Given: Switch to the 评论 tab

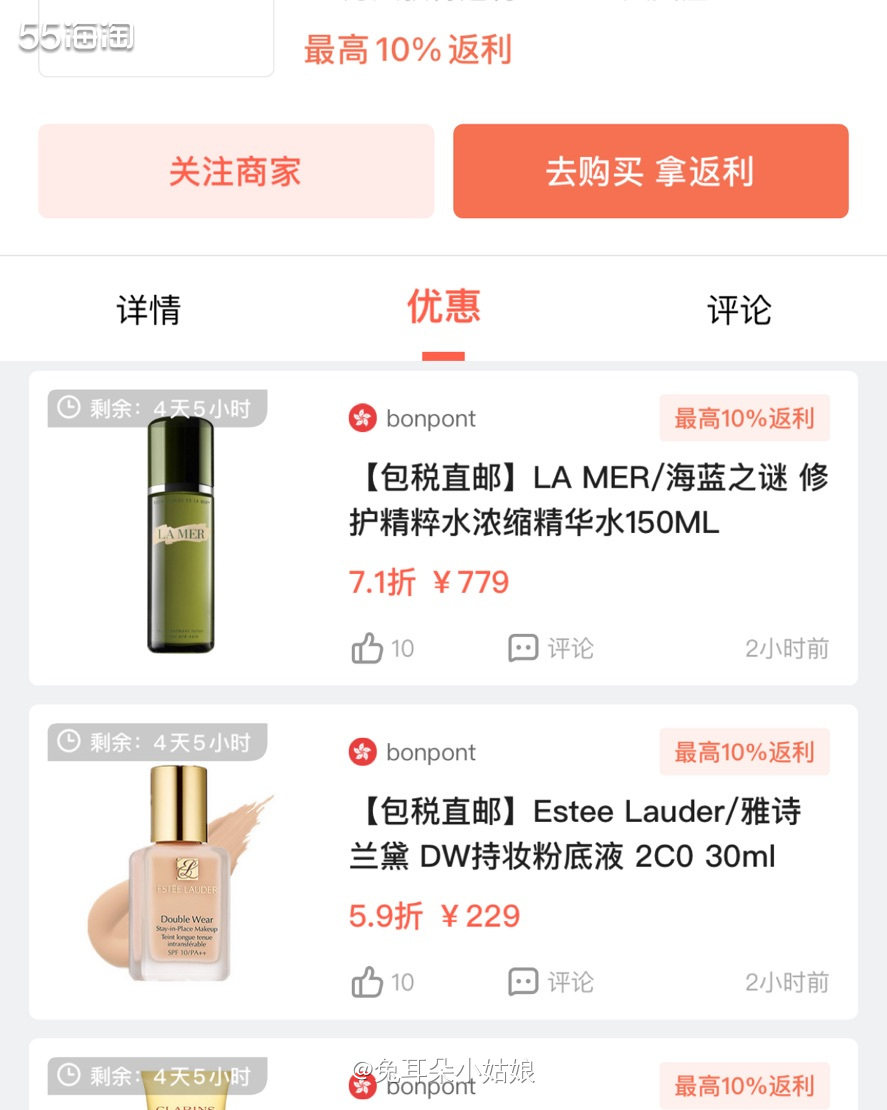Looking at the screenshot, I should [738, 311].
